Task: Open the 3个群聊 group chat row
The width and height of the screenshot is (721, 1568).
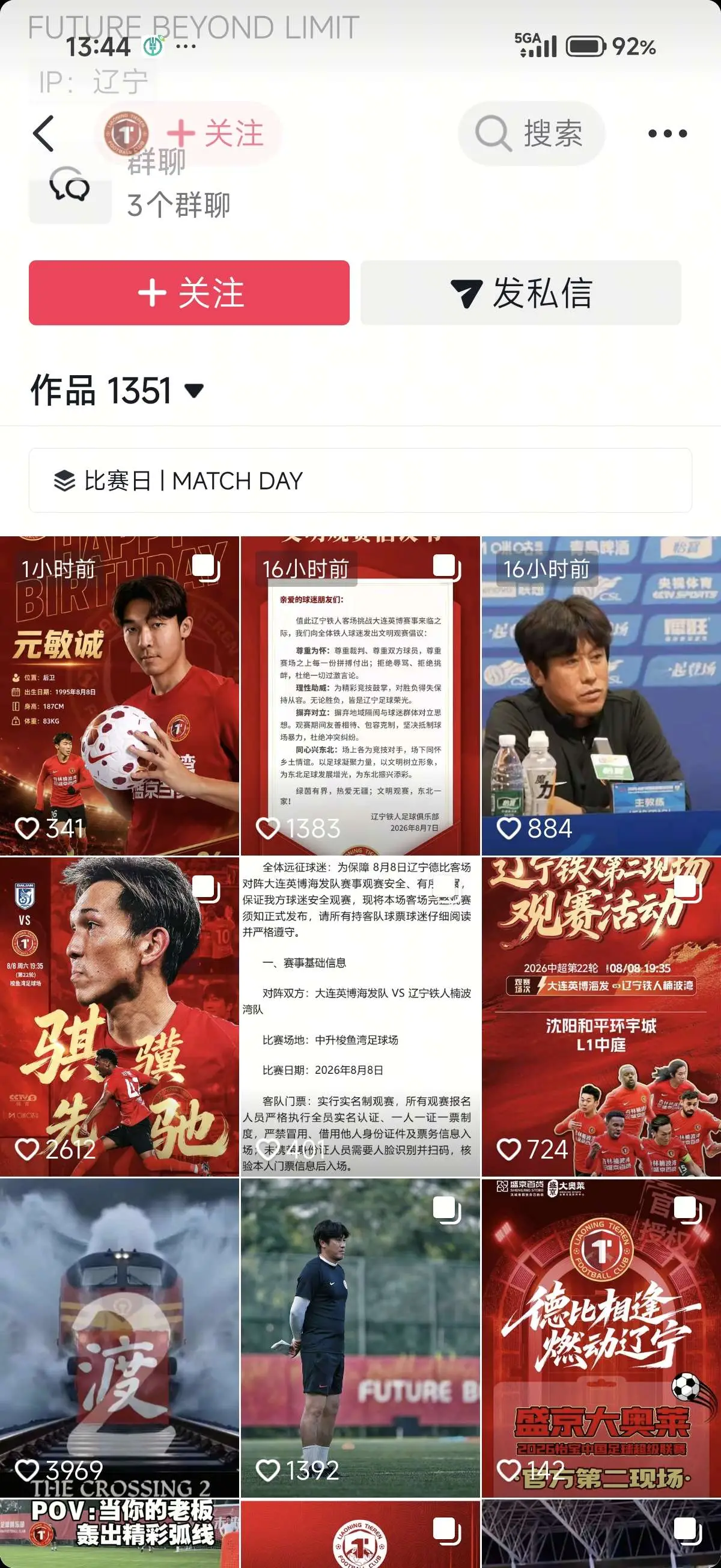Action: click(x=131, y=189)
